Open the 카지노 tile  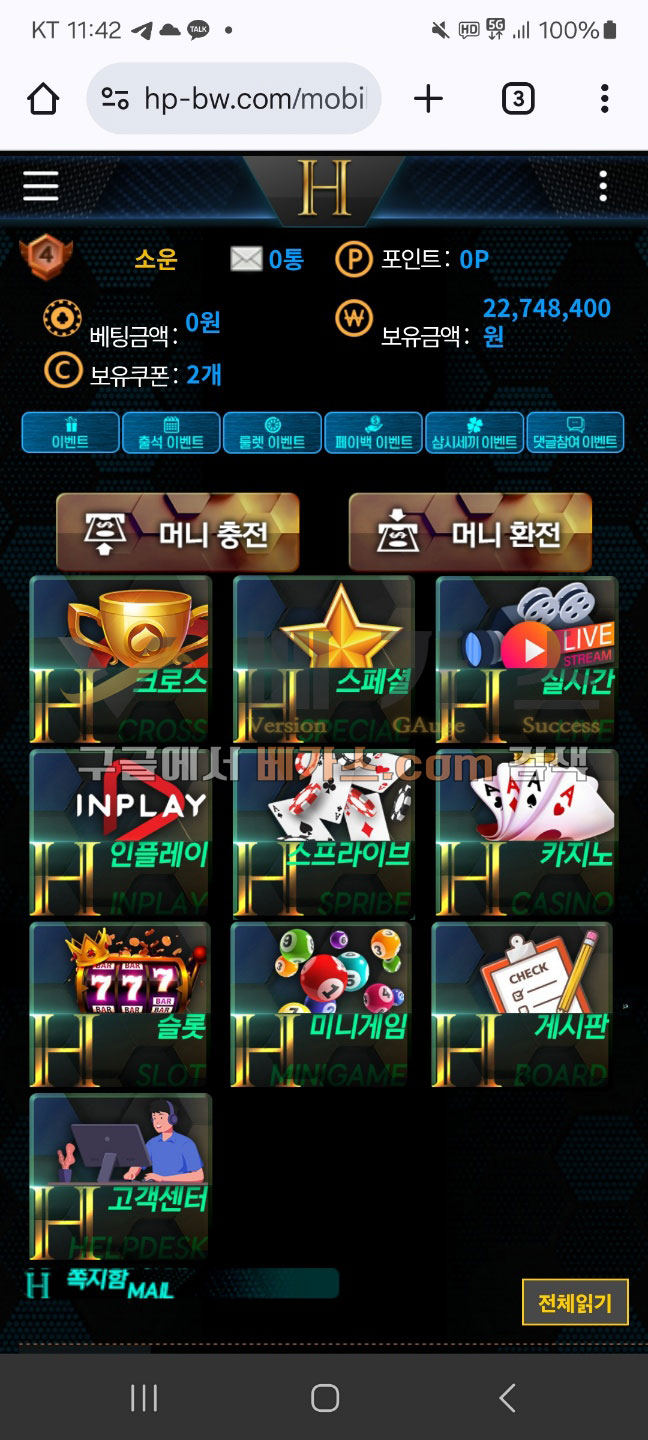point(526,832)
